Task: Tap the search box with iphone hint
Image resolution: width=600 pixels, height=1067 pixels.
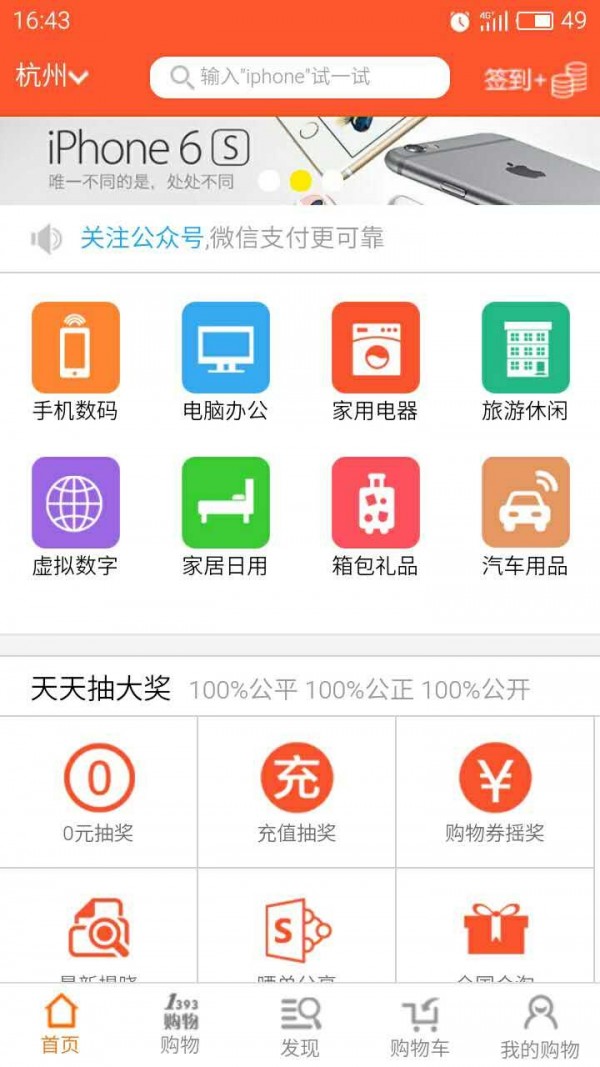Action: (x=299, y=77)
